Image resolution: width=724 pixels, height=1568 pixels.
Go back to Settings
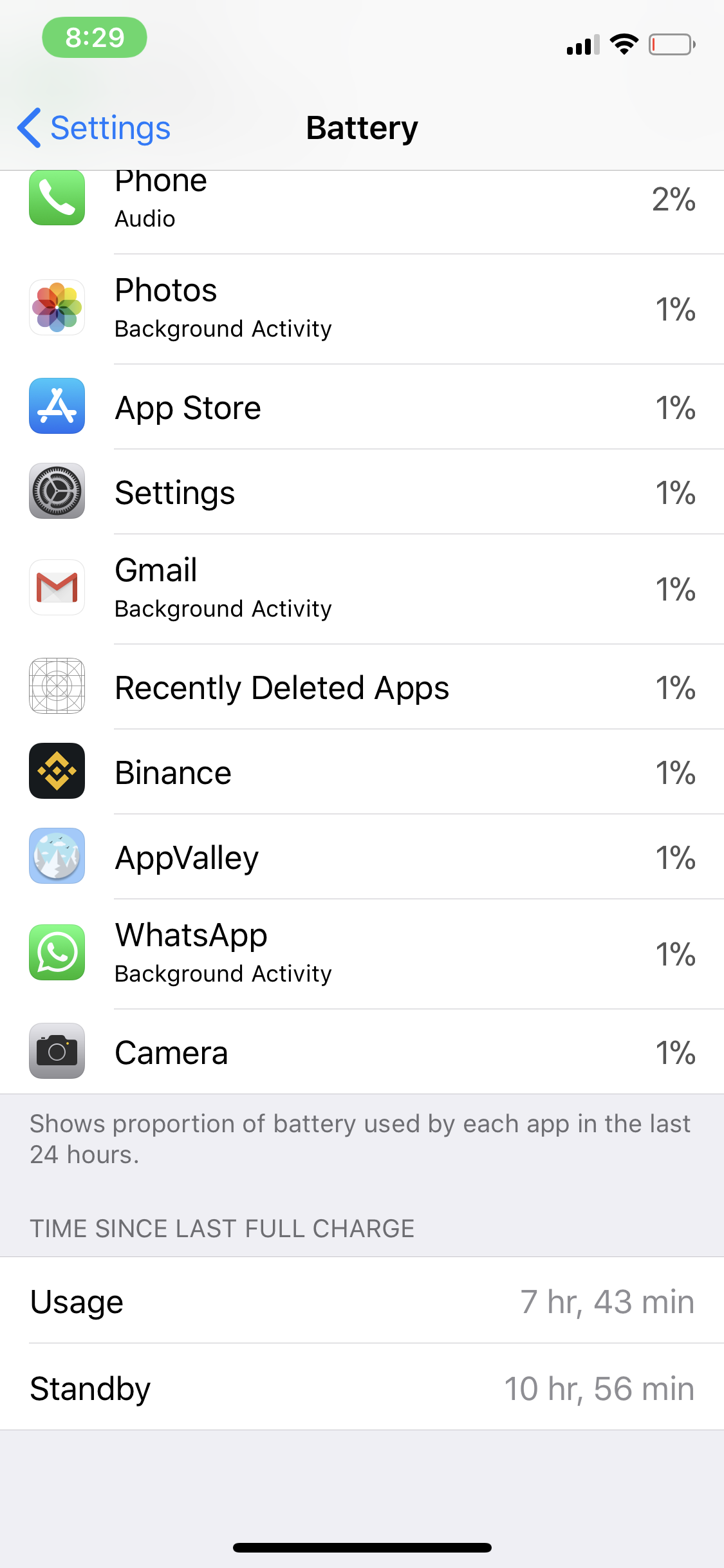click(x=94, y=127)
